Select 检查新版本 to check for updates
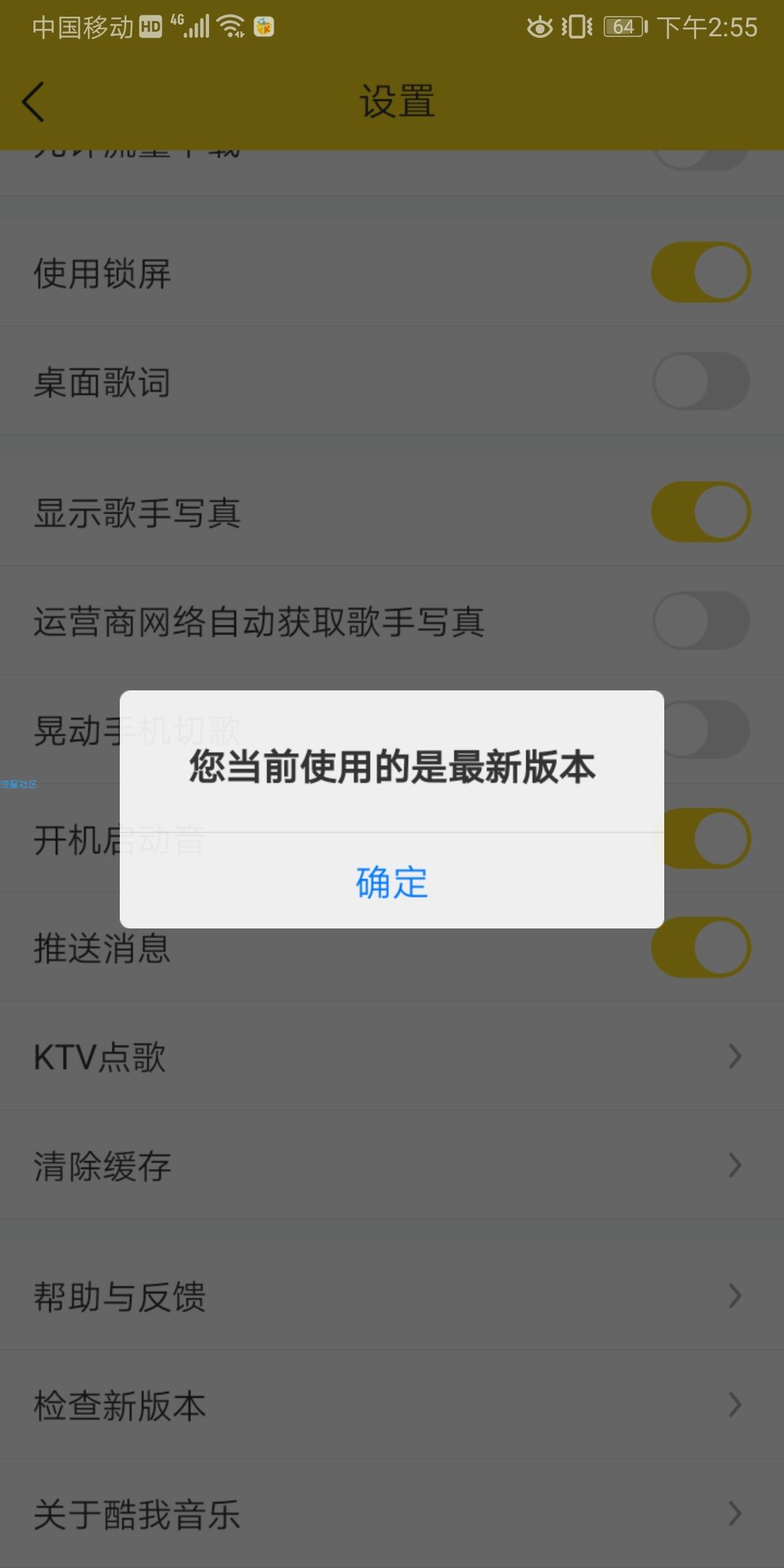Viewport: 784px width, 1568px height. pyautogui.click(x=392, y=1405)
